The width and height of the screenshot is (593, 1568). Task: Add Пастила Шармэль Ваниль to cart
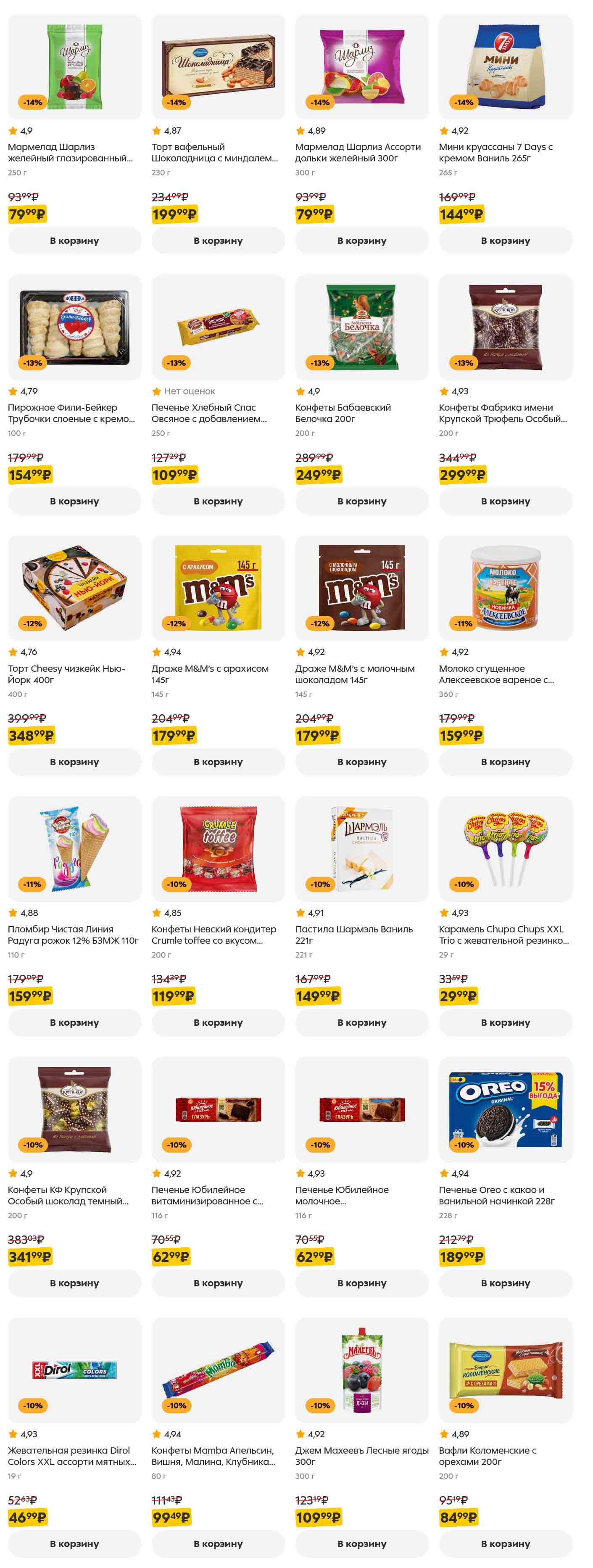click(x=362, y=1023)
